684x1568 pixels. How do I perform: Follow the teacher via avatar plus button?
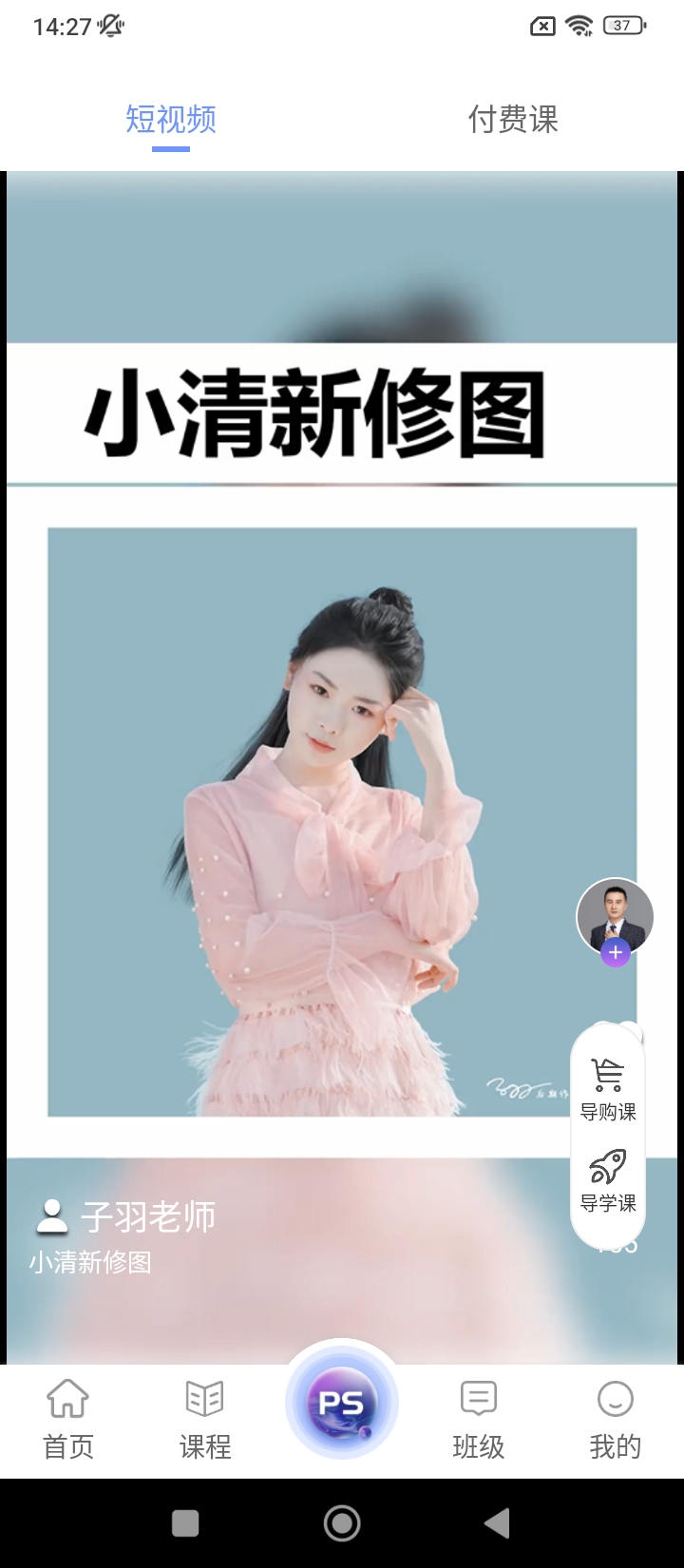click(x=616, y=951)
